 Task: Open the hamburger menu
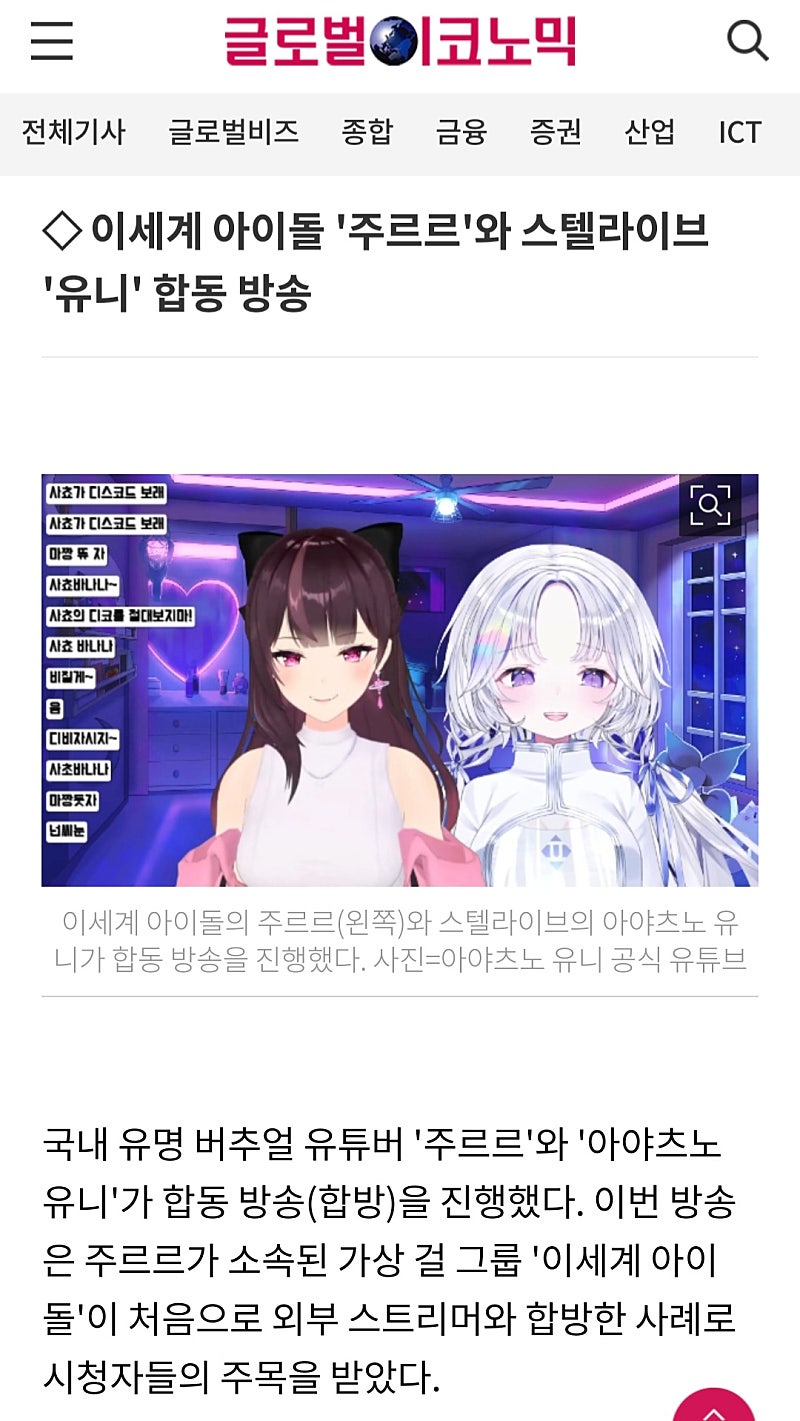[52, 42]
